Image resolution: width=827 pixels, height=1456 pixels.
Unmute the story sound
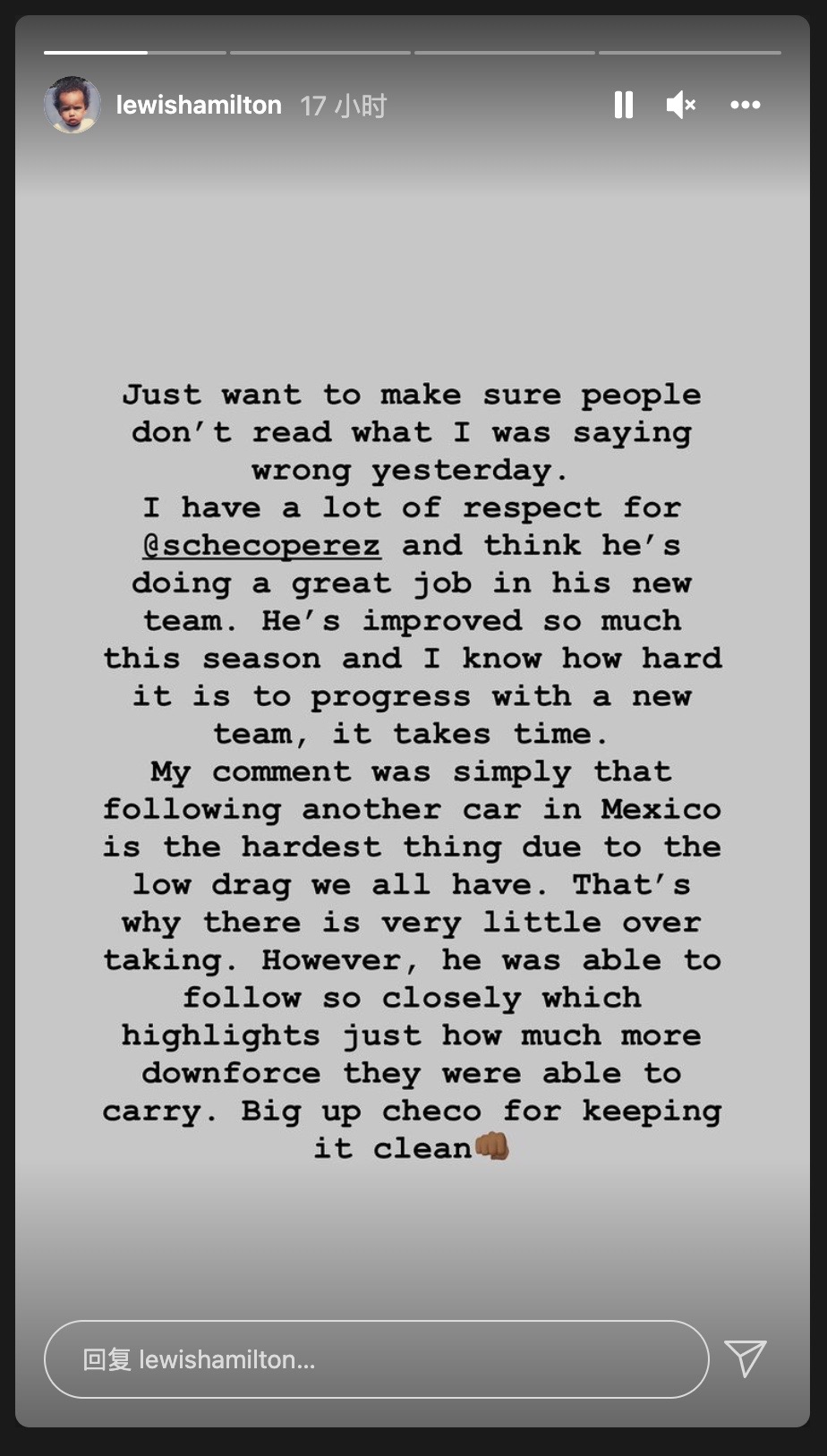click(x=681, y=105)
